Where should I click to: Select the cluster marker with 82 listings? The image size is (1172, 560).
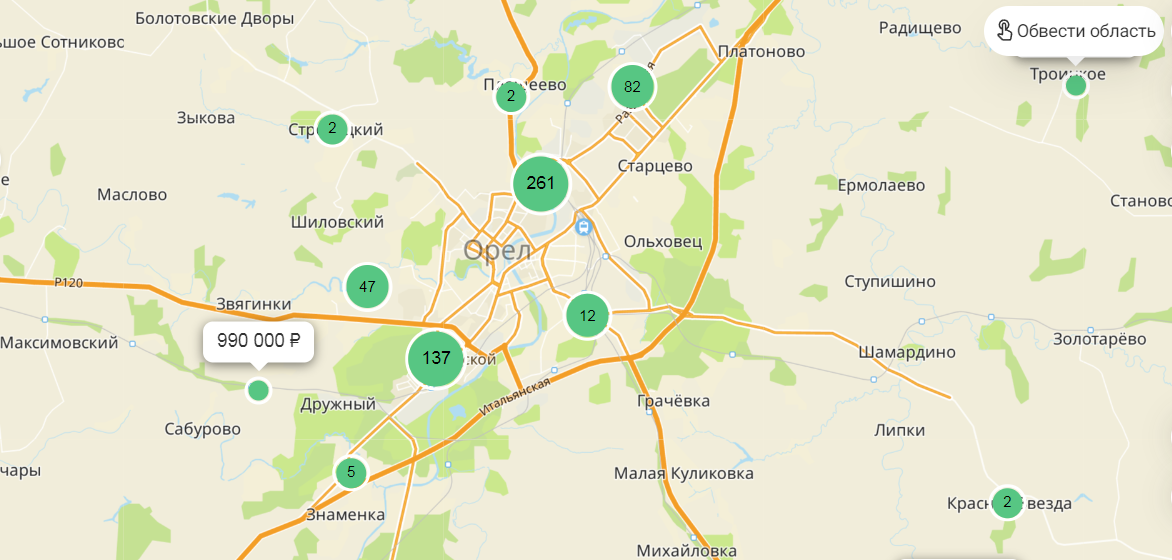point(632,87)
